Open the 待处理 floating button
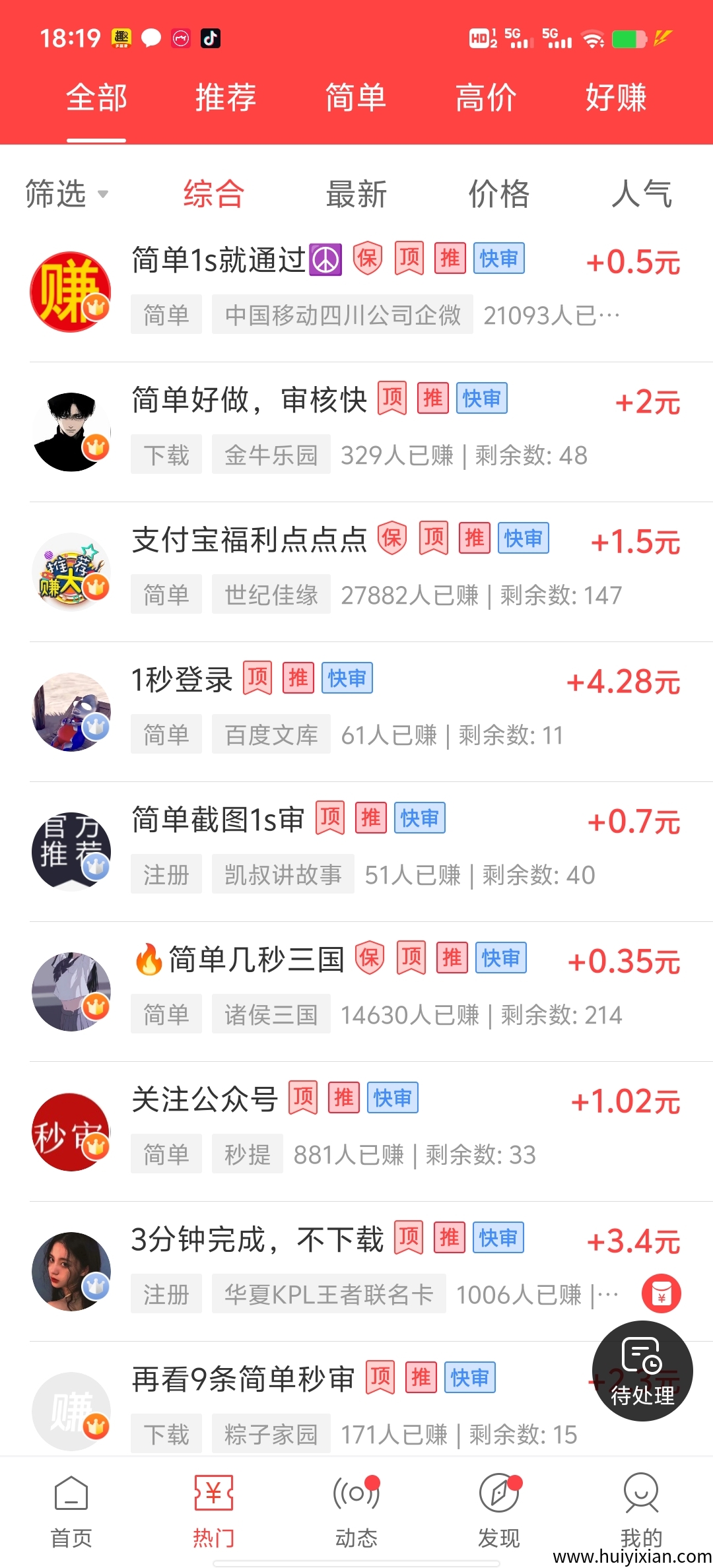 (x=642, y=1371)
